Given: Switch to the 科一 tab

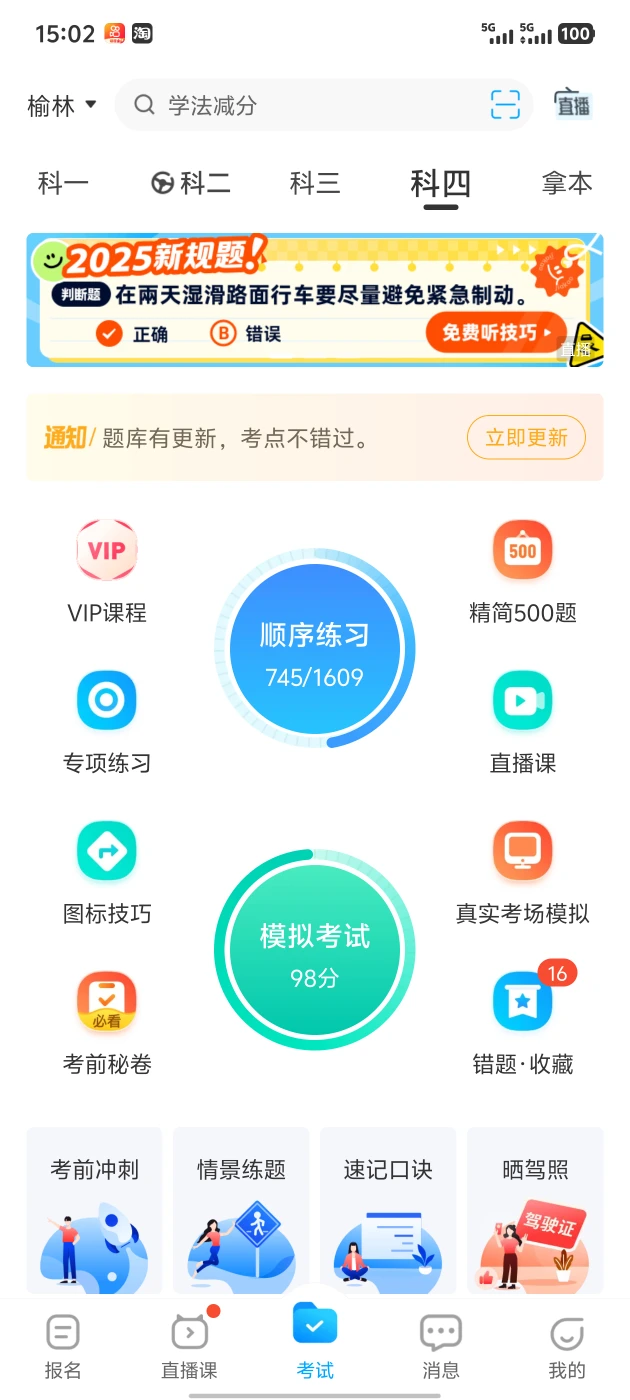Looking at the screenshot, I should tap(63, 183).
